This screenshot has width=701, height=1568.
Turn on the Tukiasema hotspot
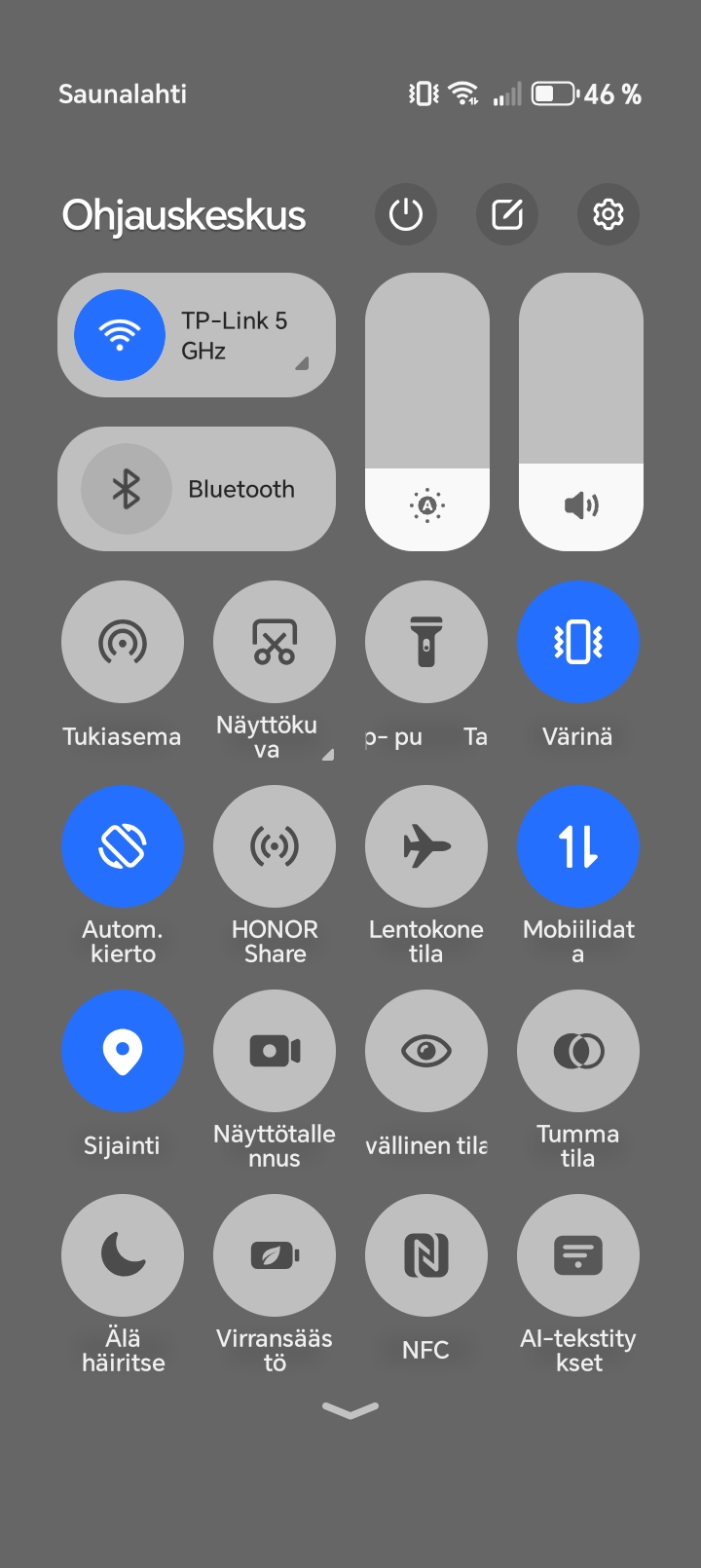(x=123, y=642)
